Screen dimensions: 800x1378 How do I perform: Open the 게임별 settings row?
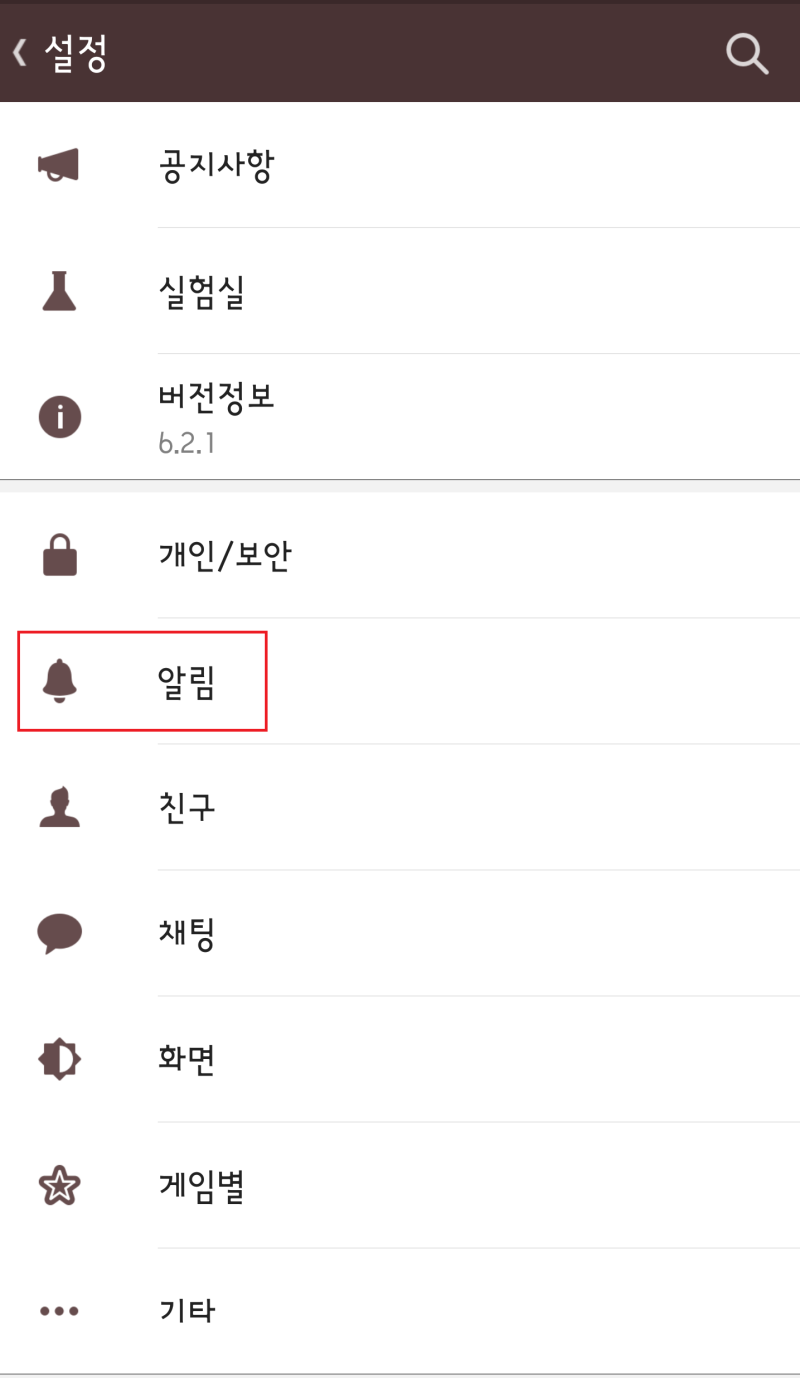[400, 1185]
